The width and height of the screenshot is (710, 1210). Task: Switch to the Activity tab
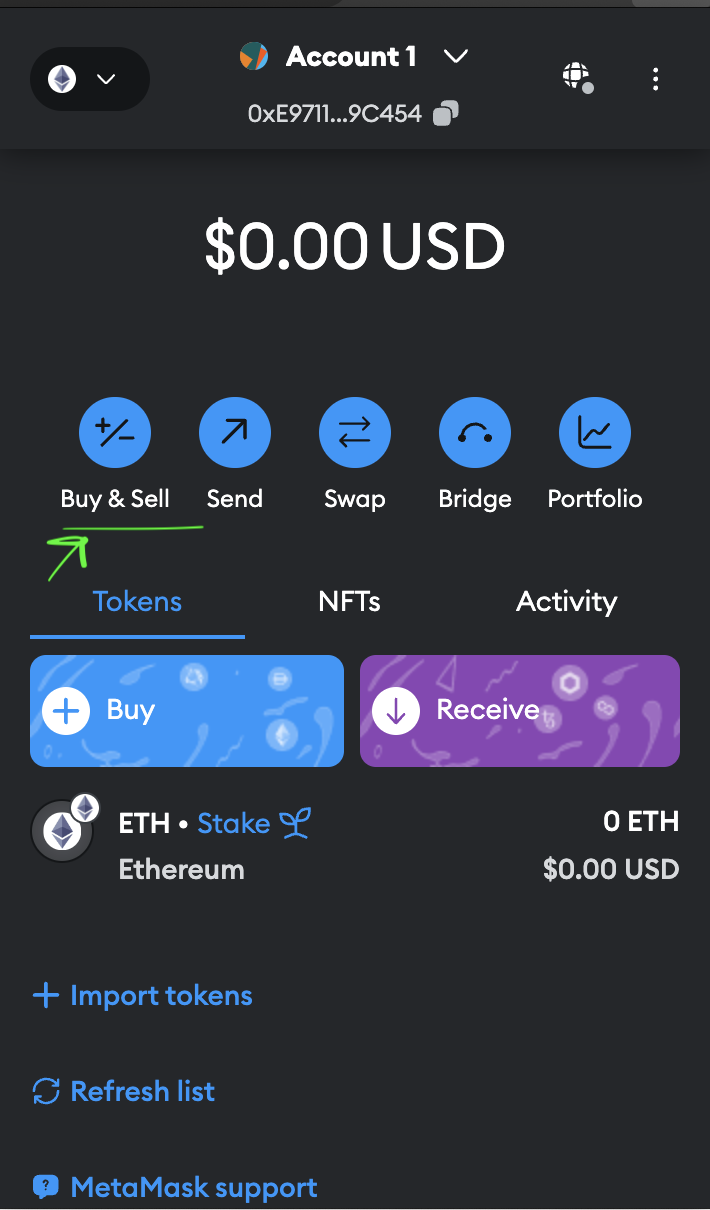(x=566, y=602)
